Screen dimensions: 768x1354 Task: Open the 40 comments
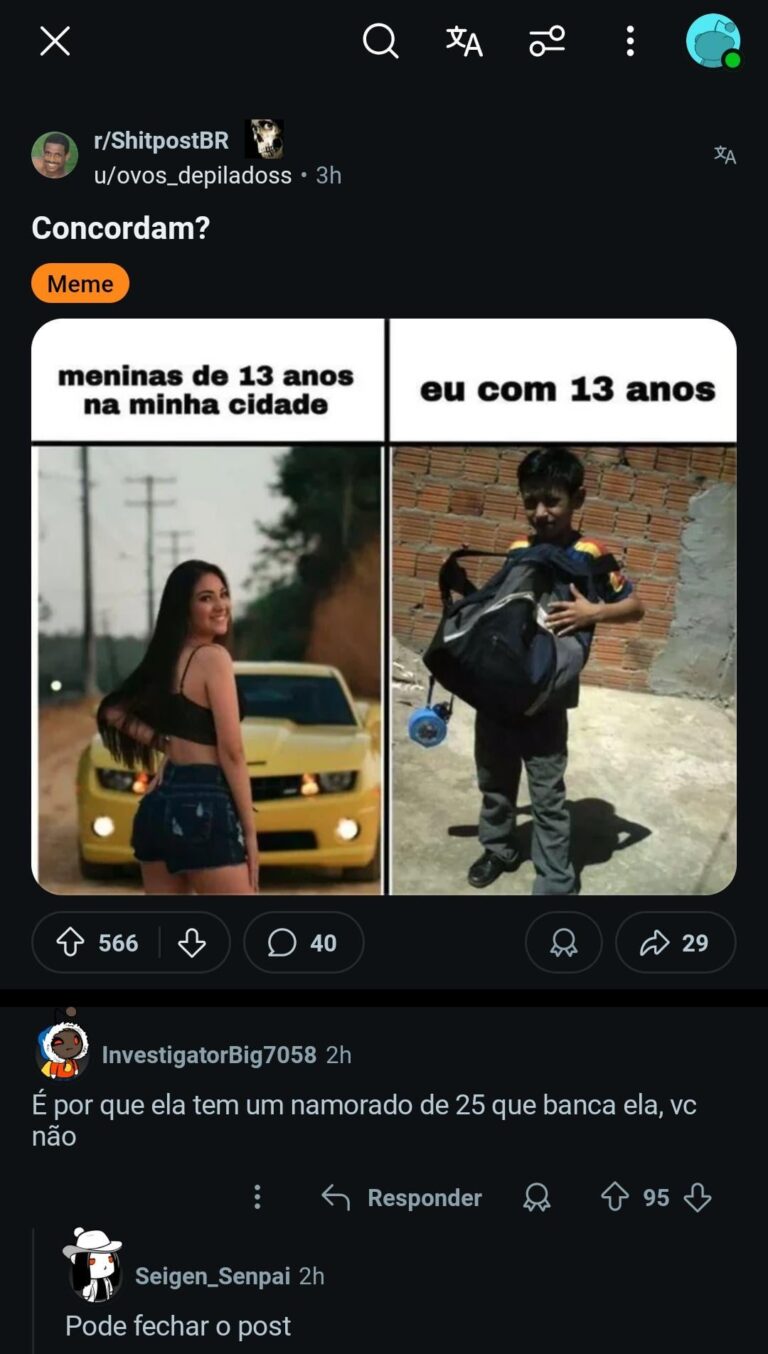(x=303, y=943)
